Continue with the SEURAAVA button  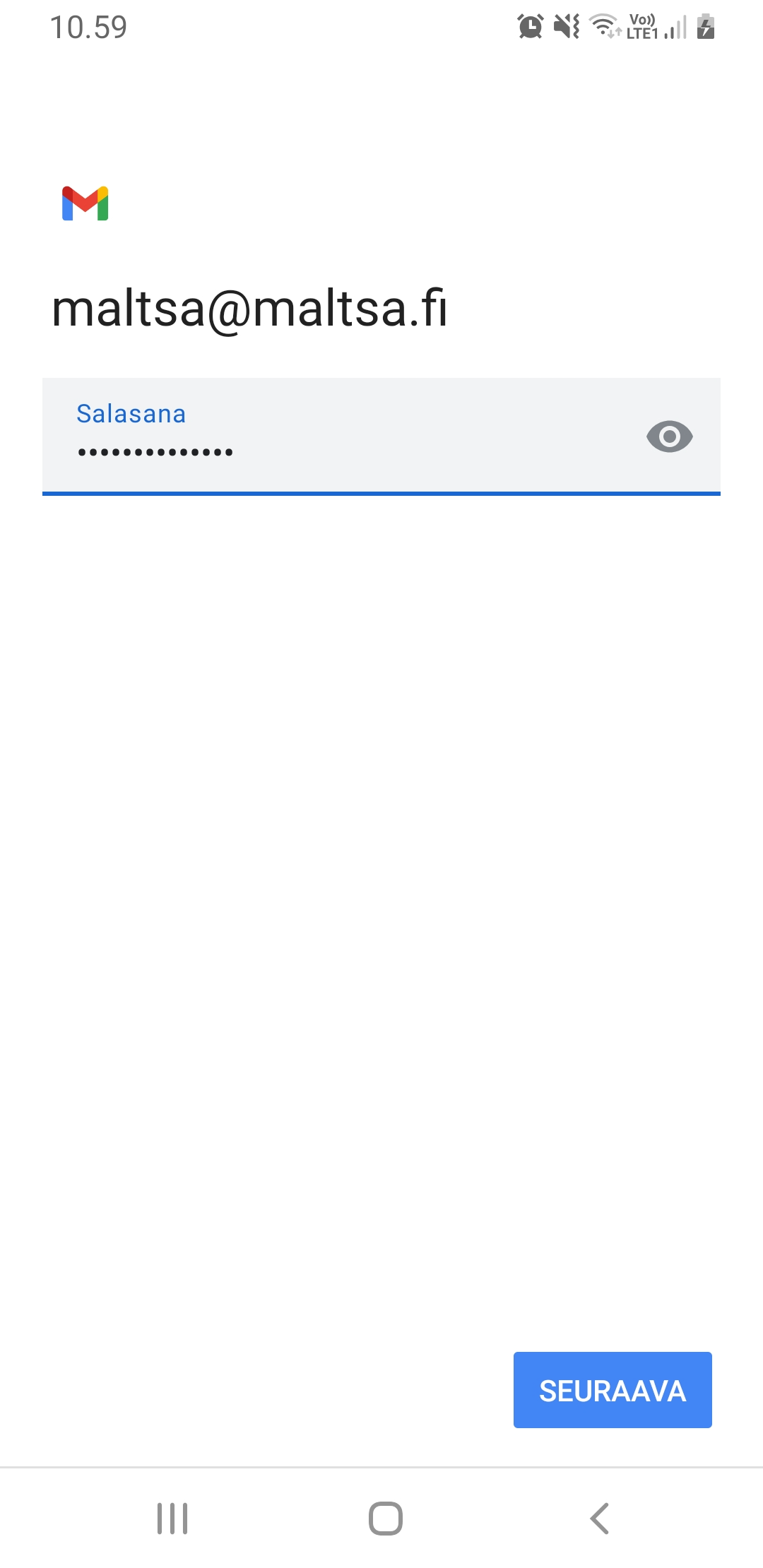[613, 1390]
